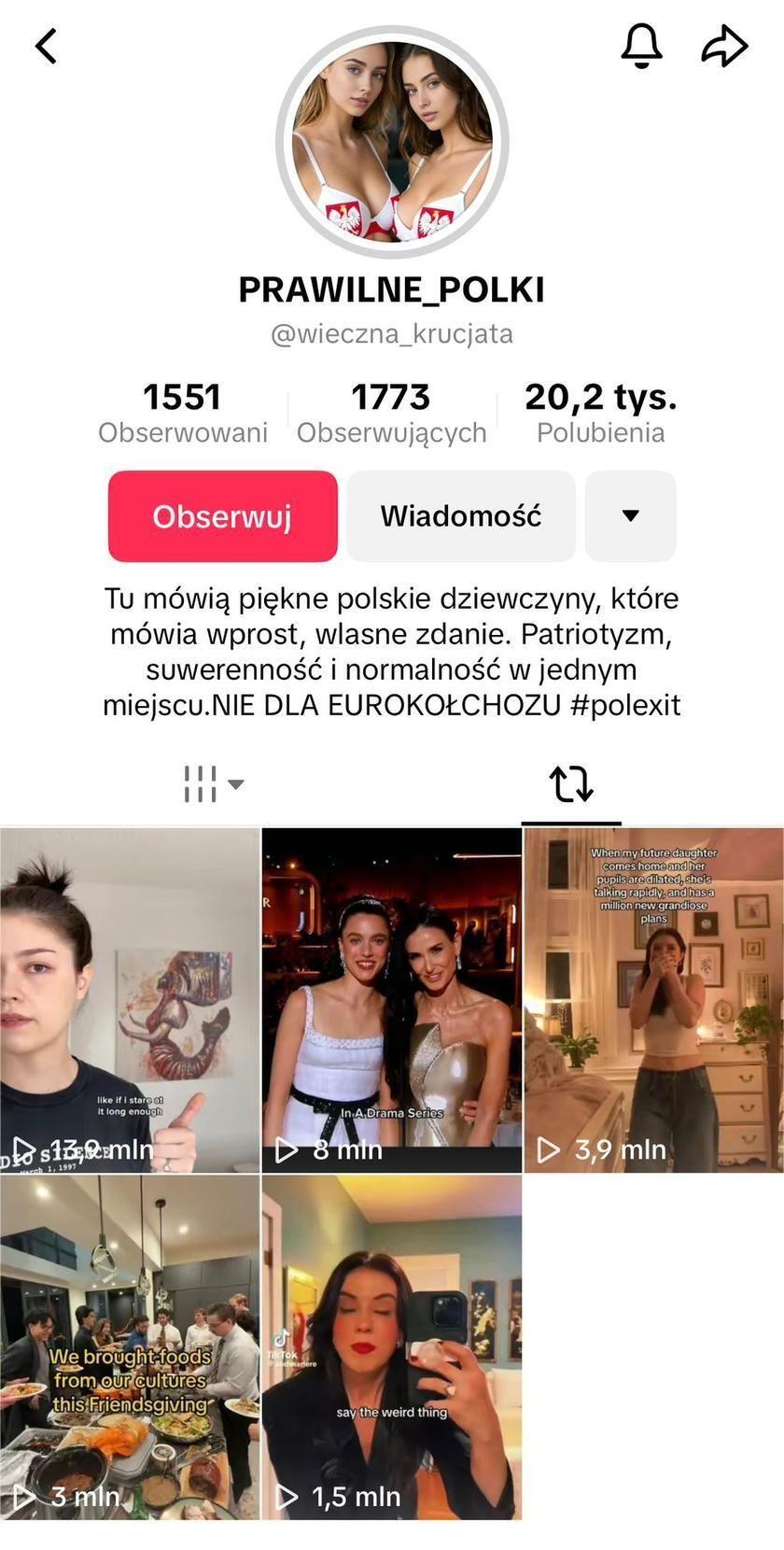Switch to the videos grid tab

point(212,784)
